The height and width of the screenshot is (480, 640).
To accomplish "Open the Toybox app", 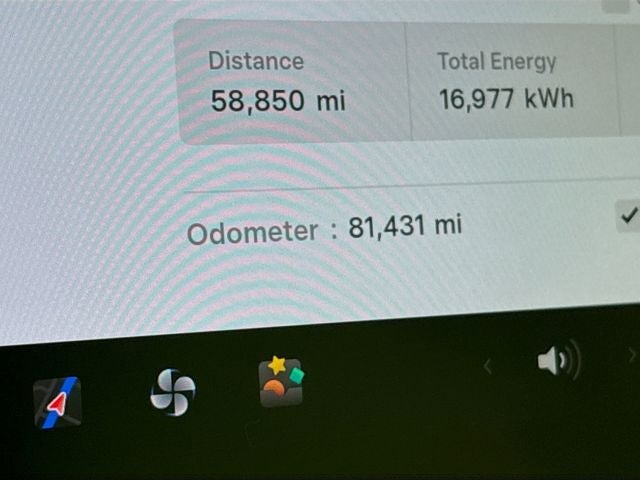I will coord(281,381).
